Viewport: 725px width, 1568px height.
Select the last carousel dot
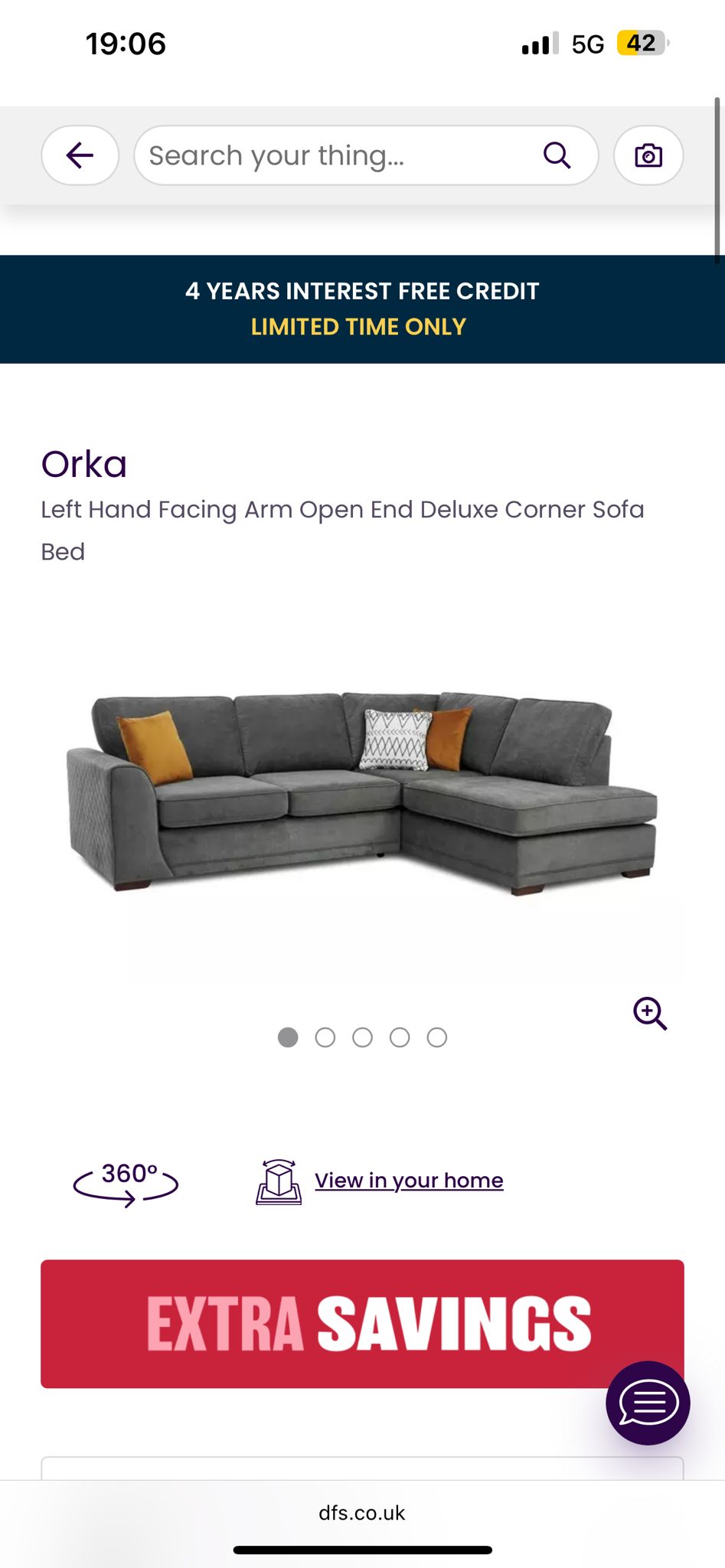[437, 1038]
